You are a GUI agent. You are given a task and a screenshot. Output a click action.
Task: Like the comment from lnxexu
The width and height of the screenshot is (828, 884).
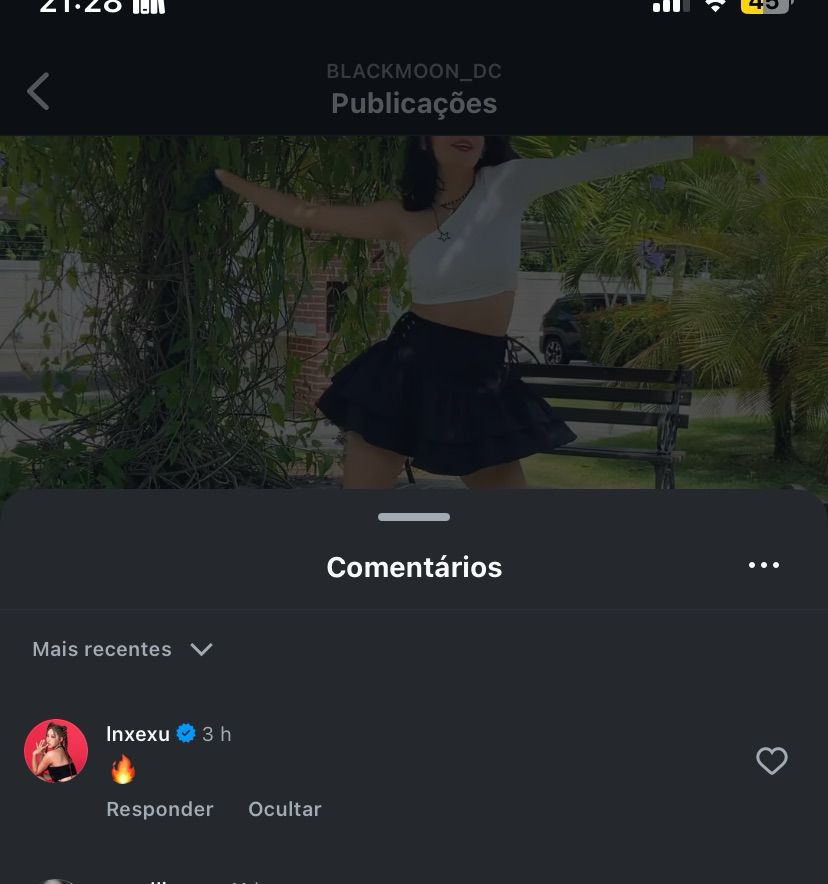[771, 761]
